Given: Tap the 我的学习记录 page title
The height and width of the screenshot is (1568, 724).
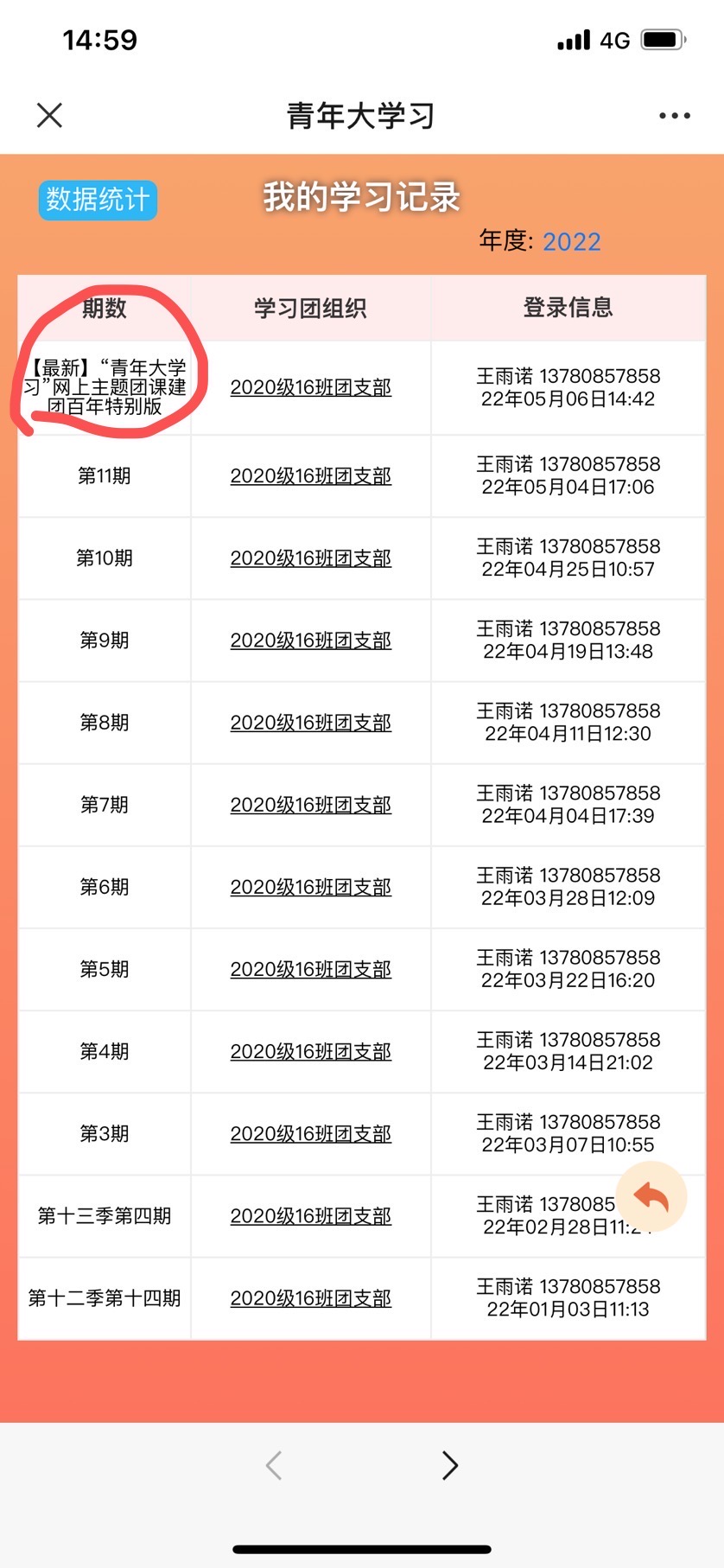Looking at the screenshot, I should click(362, 198).
